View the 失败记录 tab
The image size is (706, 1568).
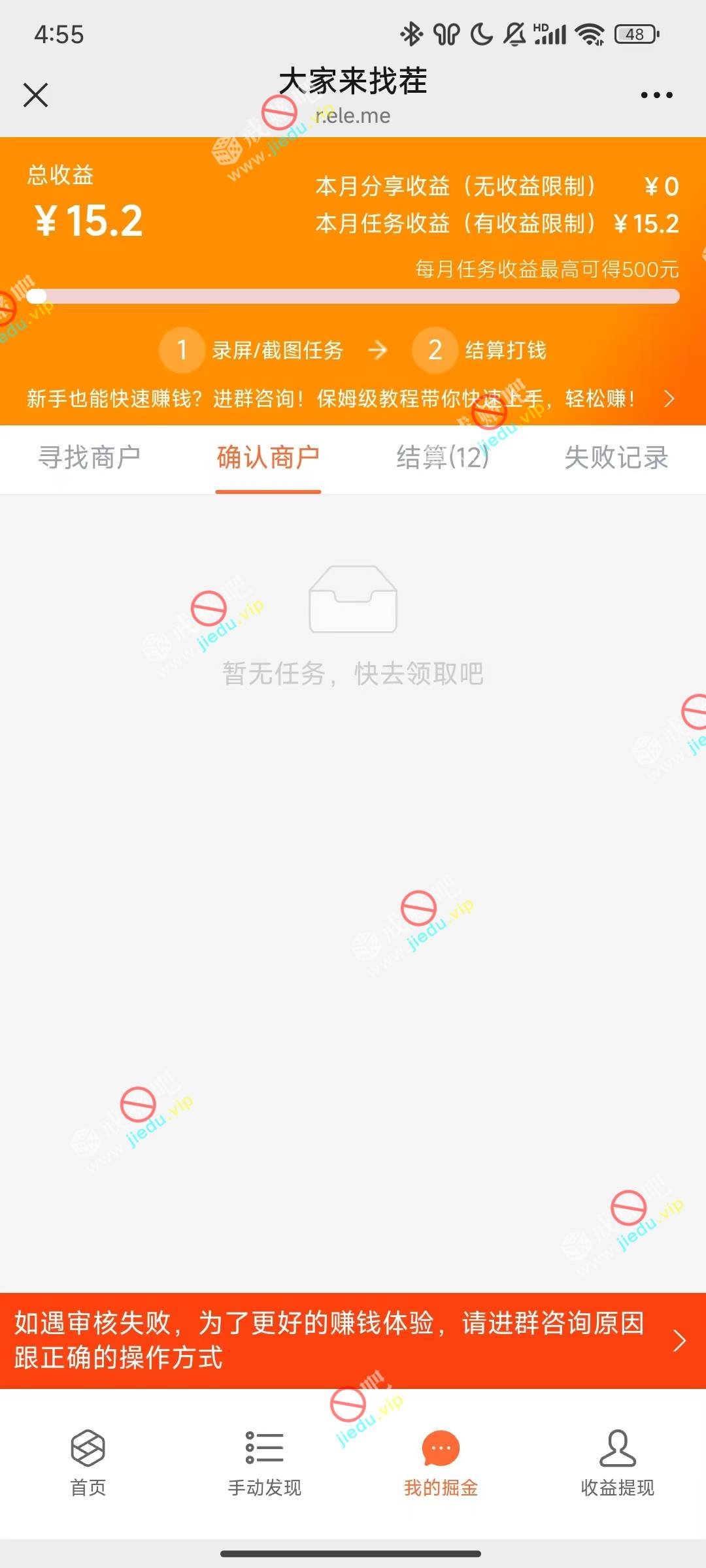616,457
